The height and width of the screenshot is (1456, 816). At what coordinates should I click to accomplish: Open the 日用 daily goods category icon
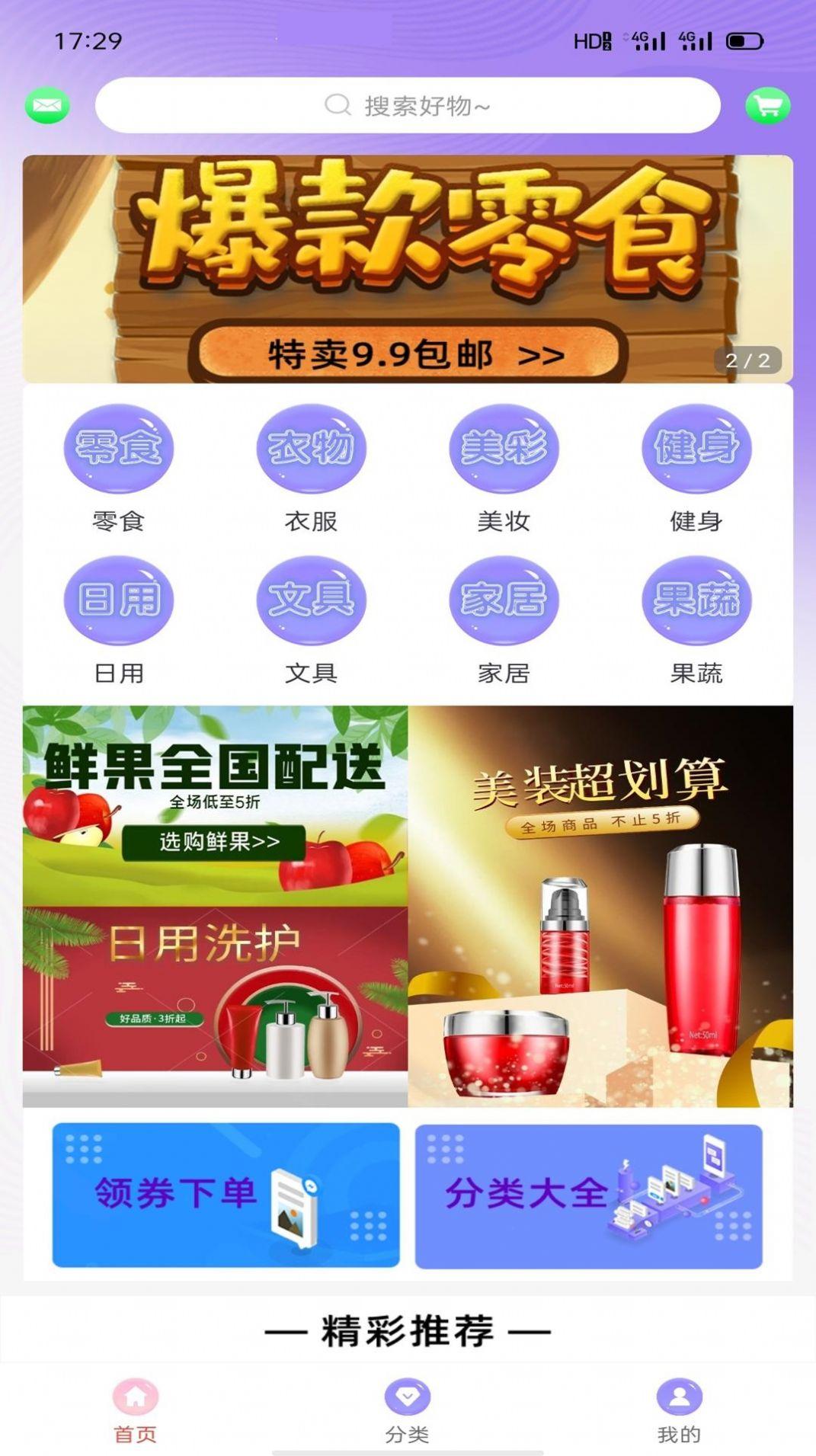118,600
